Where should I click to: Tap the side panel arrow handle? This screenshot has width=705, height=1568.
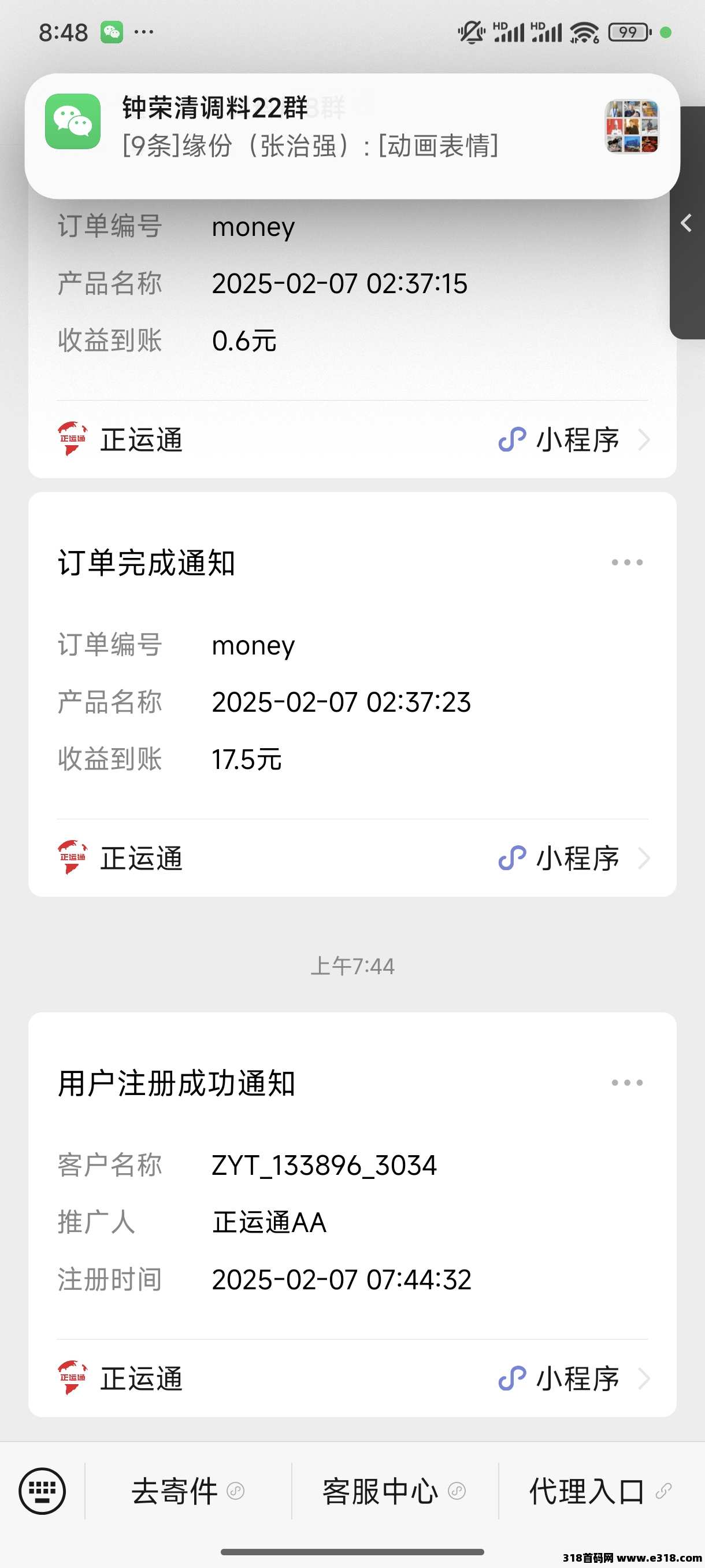coord(687,223)
